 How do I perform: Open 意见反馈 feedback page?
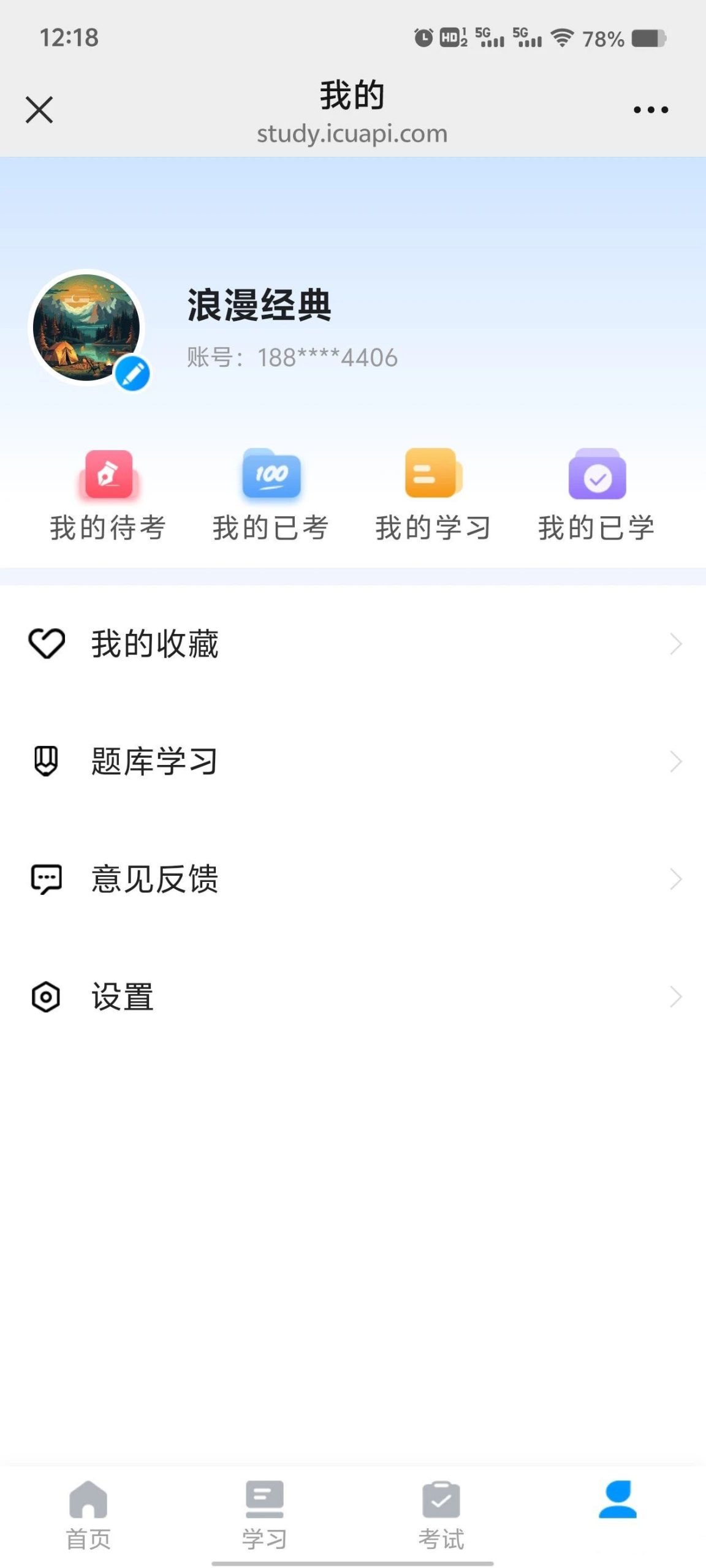pyautogui.click(x=353, y=879)
